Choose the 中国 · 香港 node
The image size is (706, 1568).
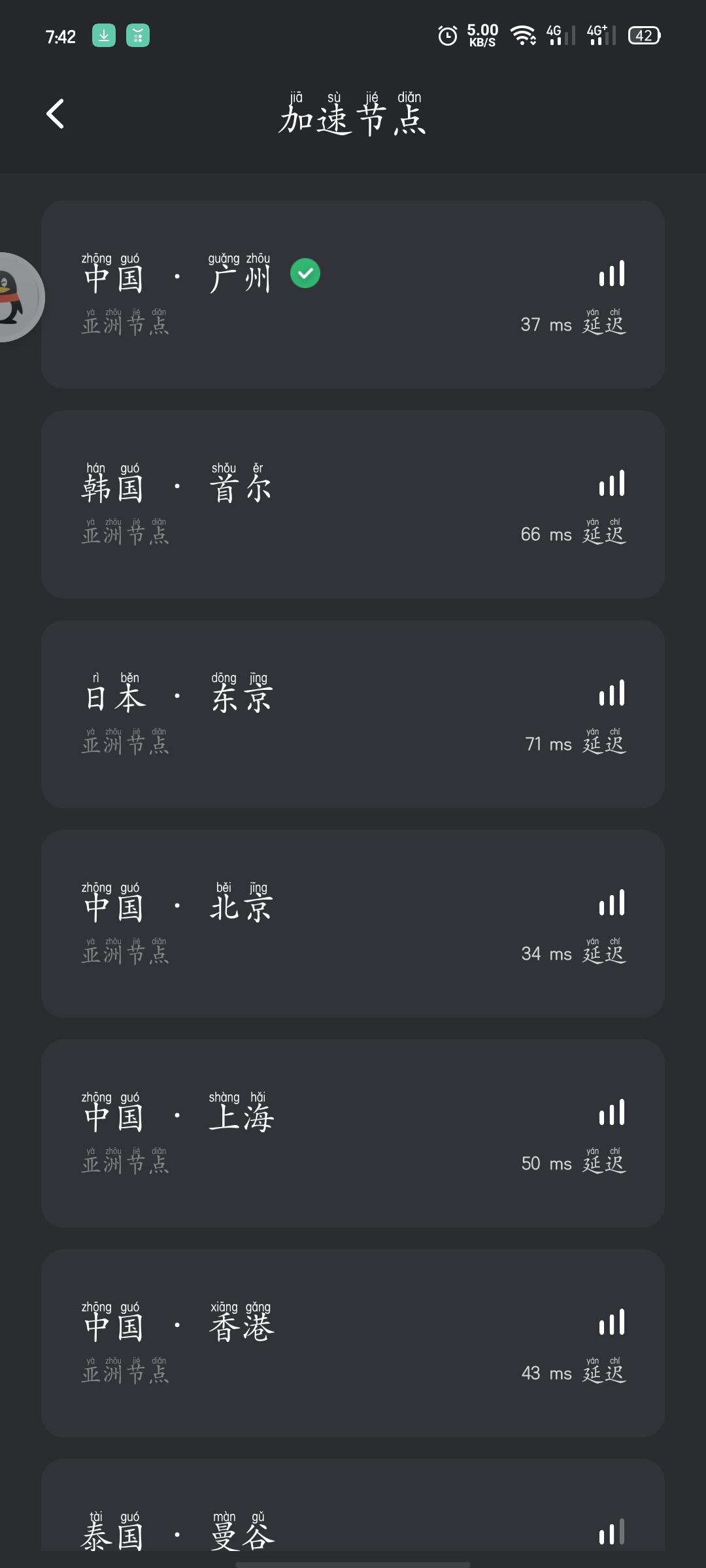(353, 1343)
